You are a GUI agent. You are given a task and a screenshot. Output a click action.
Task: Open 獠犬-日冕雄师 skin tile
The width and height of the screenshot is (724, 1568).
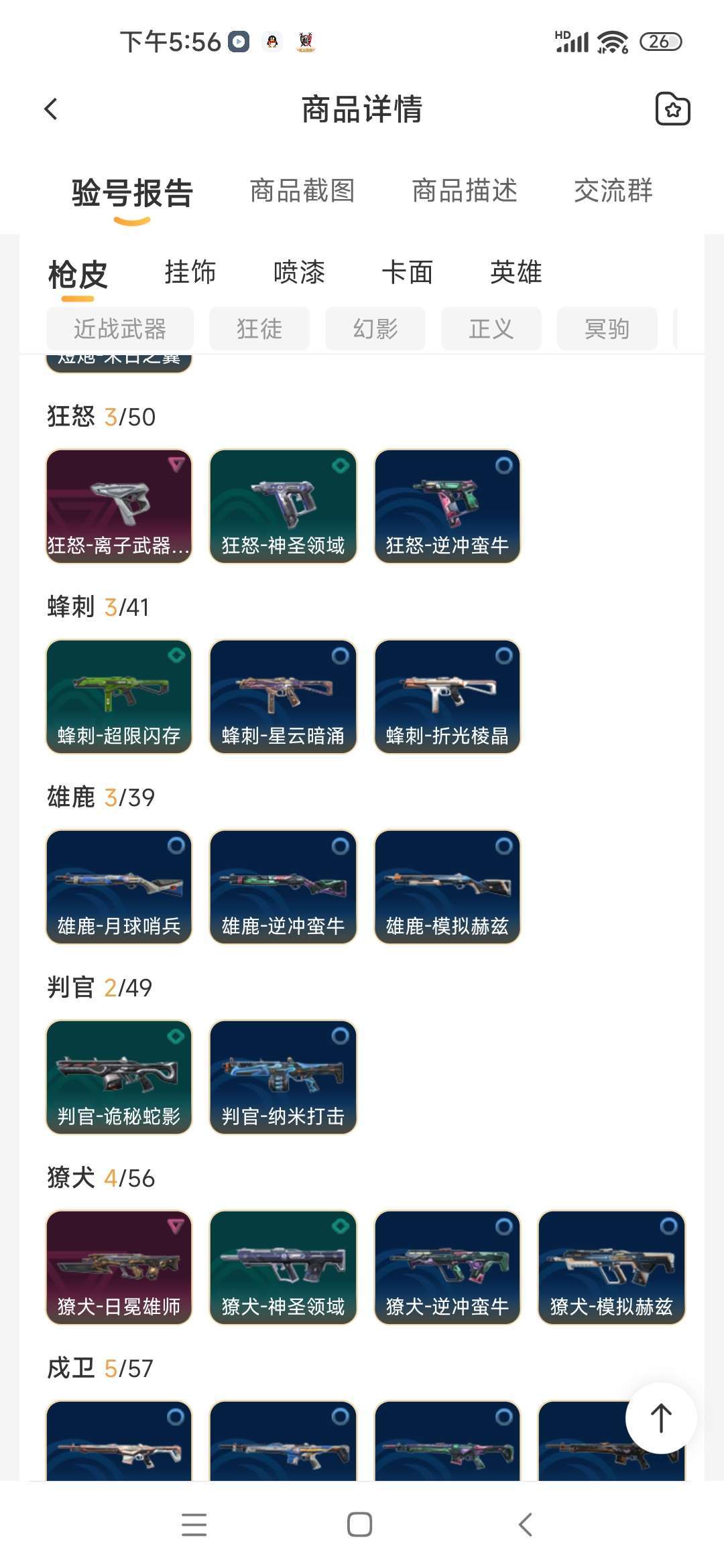point(119,1268)
